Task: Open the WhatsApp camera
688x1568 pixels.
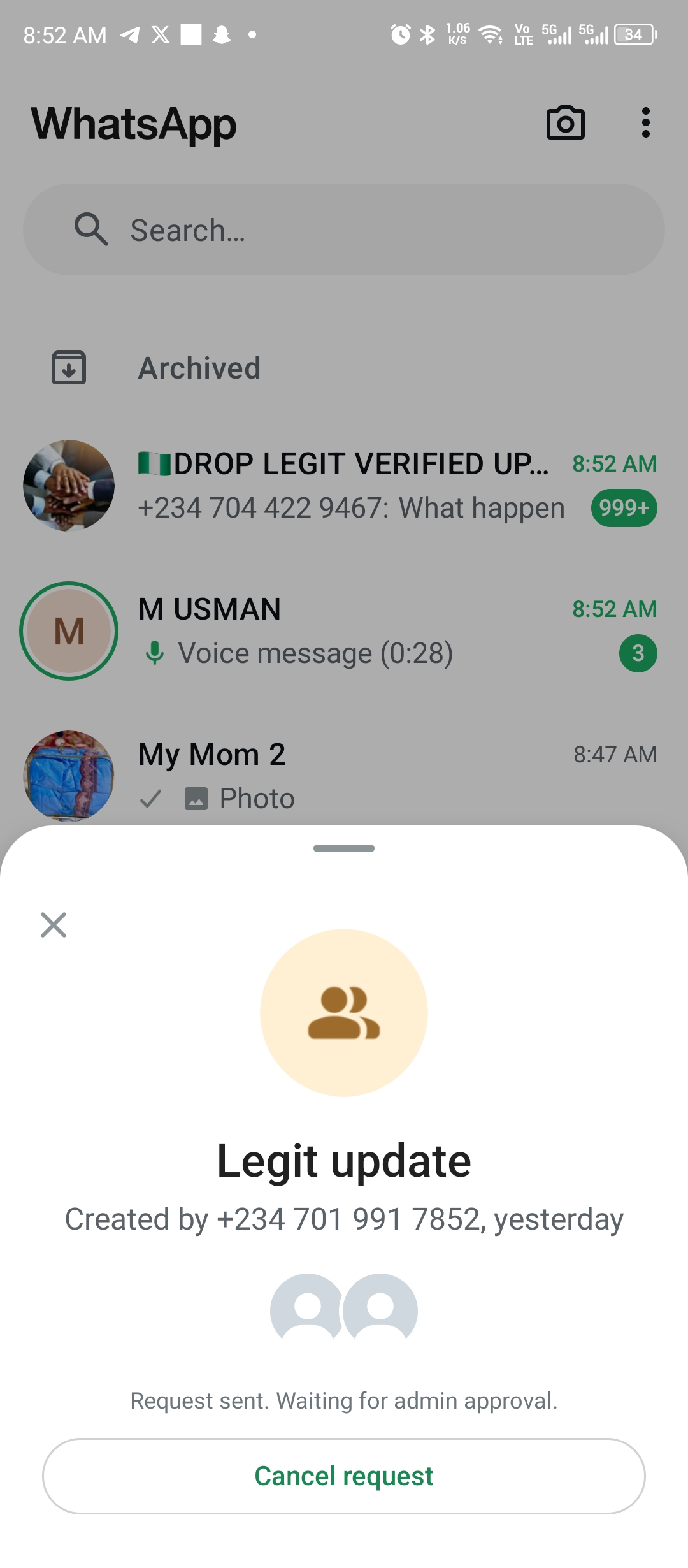Action: coord(565,123)
